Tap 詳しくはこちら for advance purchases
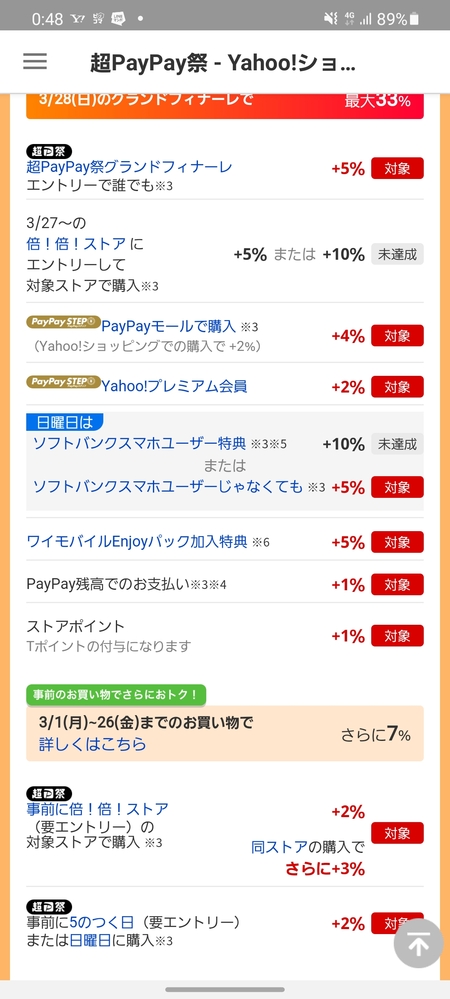 (x=92, y=744)
